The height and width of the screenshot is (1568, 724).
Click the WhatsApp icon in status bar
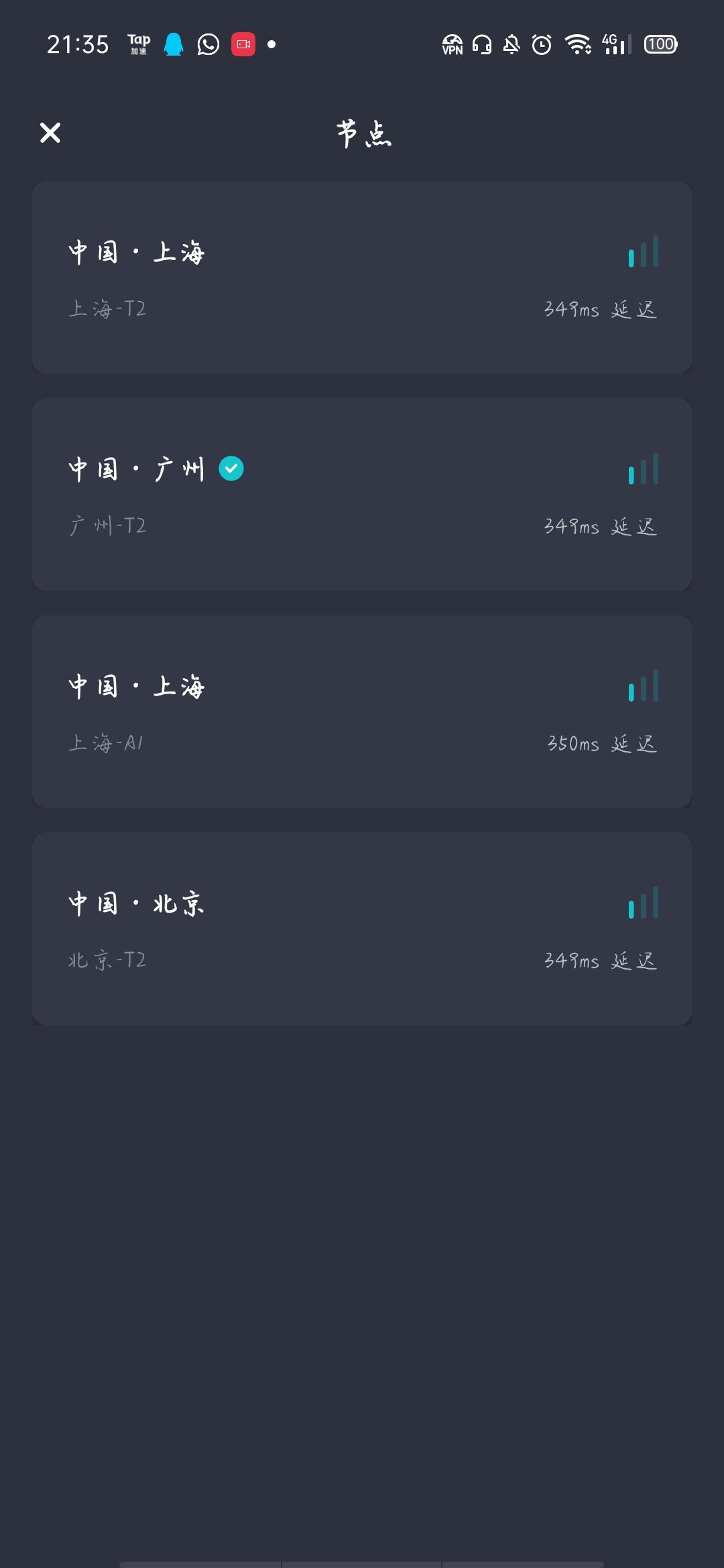[208, 43]
